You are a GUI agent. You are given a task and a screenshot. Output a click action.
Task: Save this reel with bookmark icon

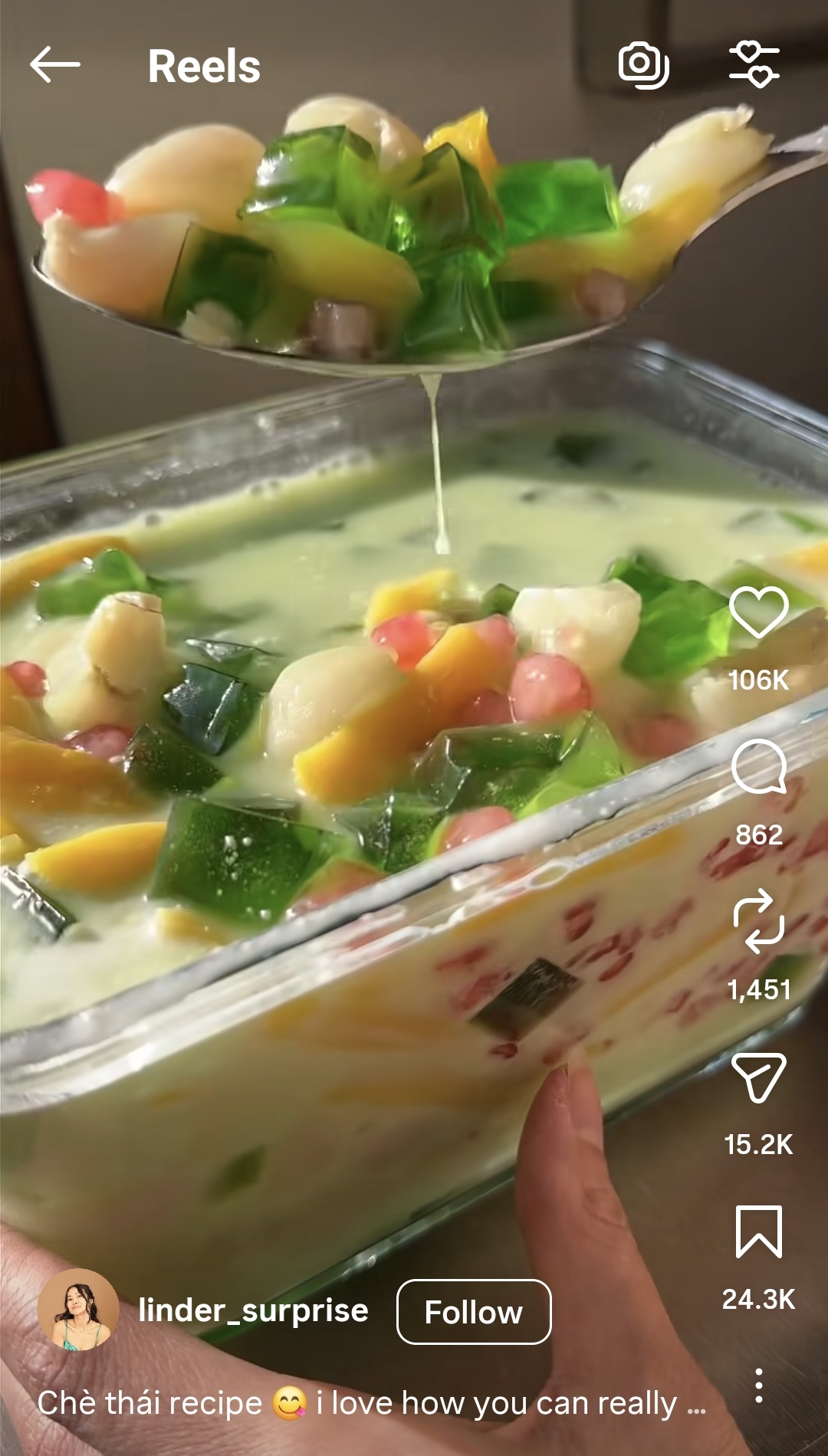click(758, 1231)
